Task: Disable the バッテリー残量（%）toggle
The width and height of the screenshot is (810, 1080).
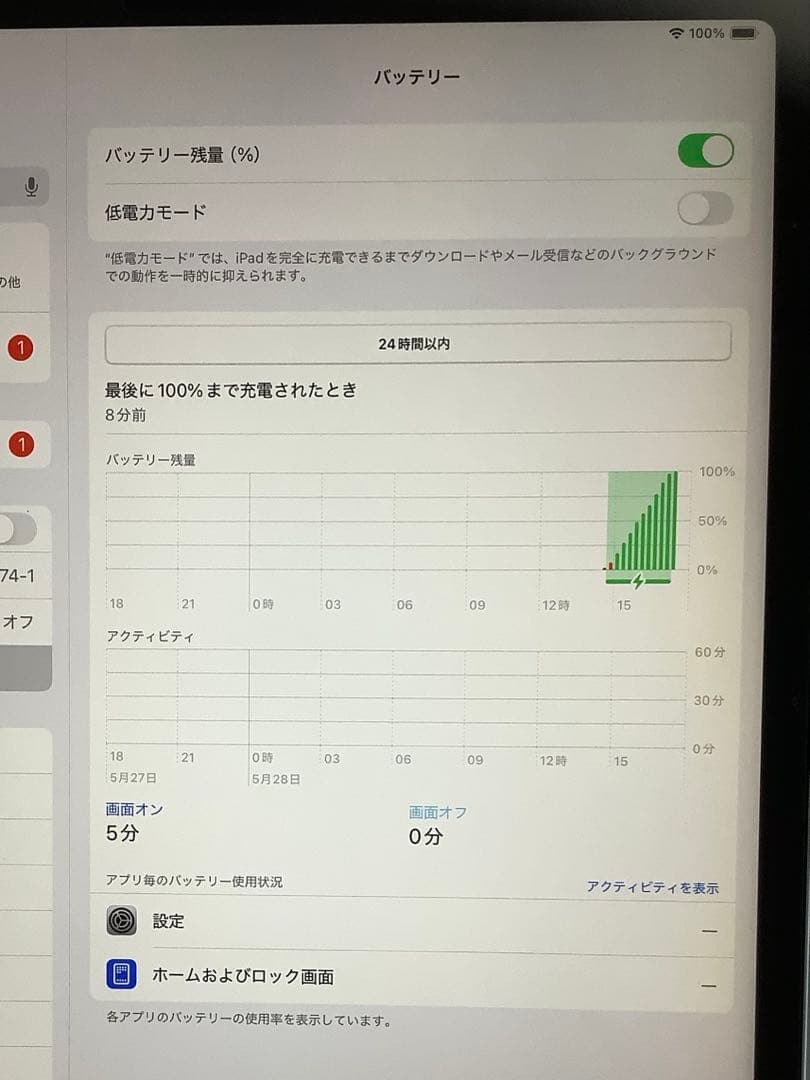Action: tap(705, 151)
